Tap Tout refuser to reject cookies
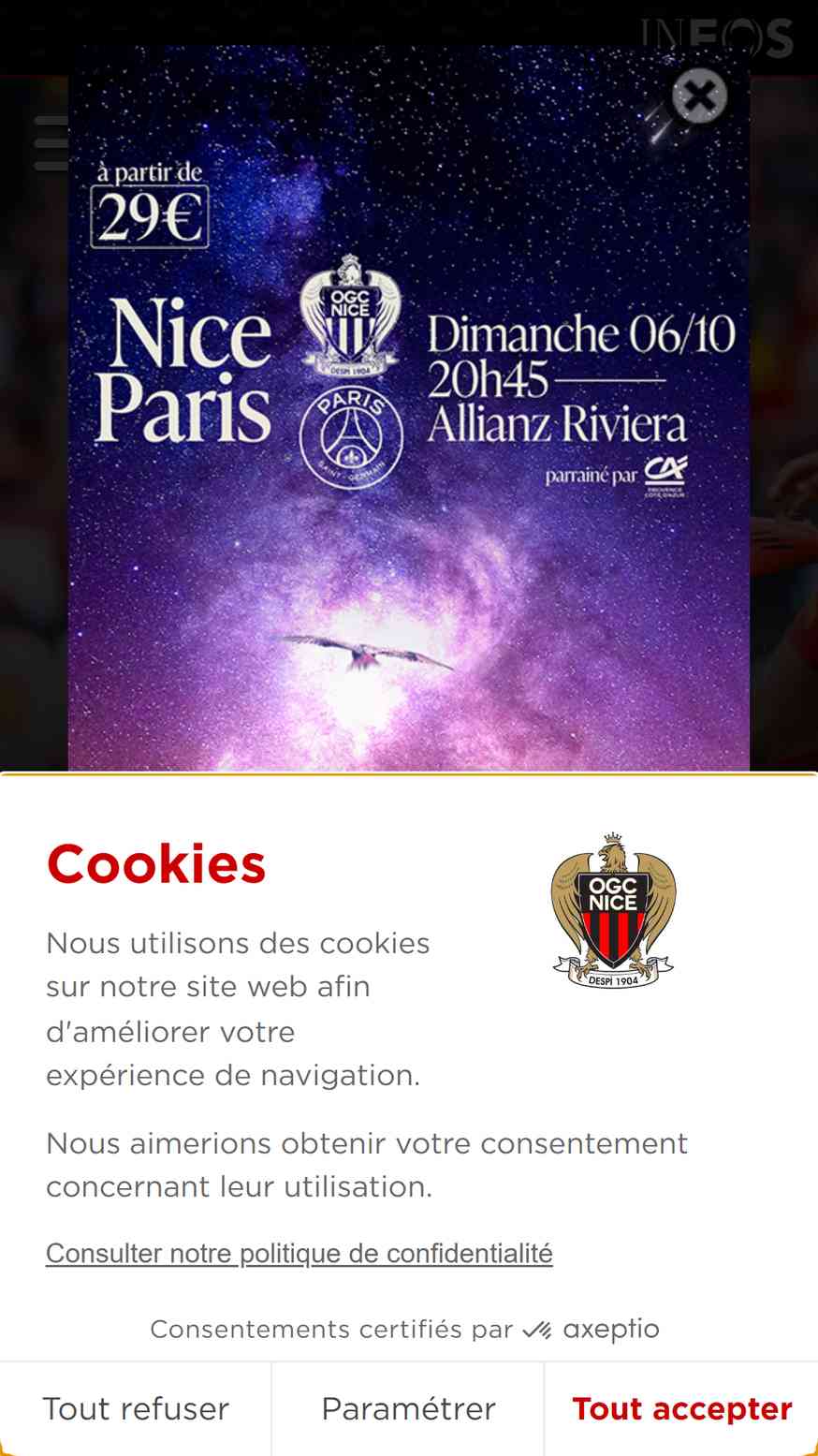The width and height of the screenshot is (818, 1456). click(136, 1408)
